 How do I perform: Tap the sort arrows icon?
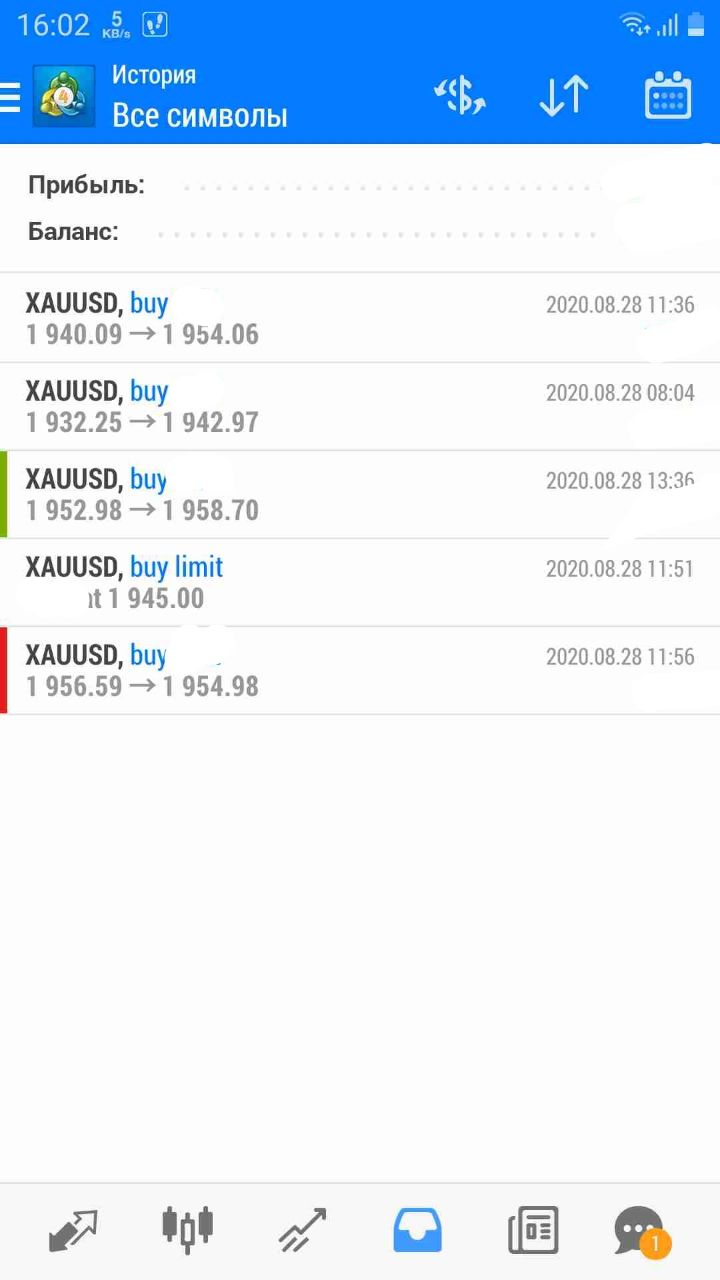564,97
